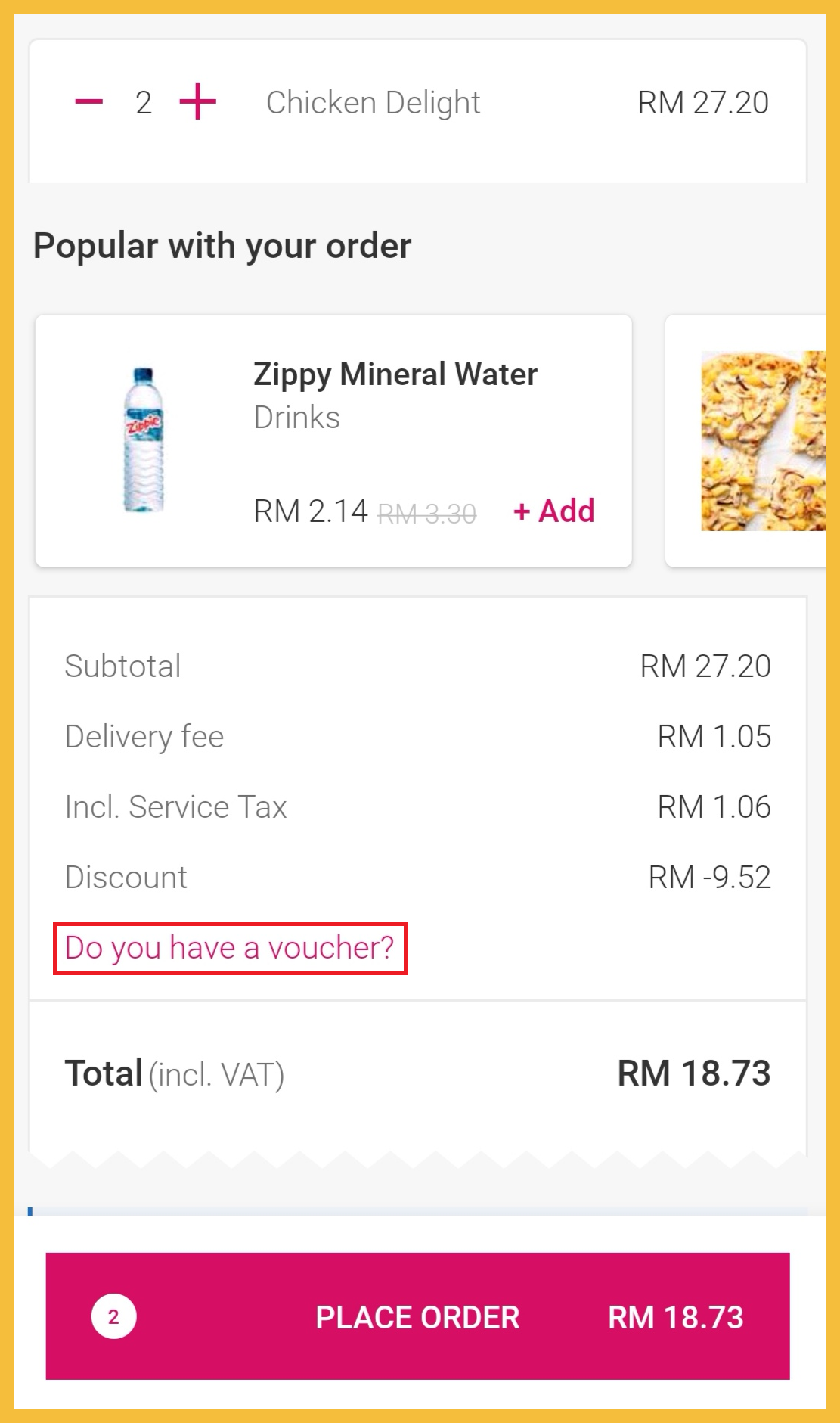Decrease Chicken Delight quantity with minus

click(x=89, y=101)
